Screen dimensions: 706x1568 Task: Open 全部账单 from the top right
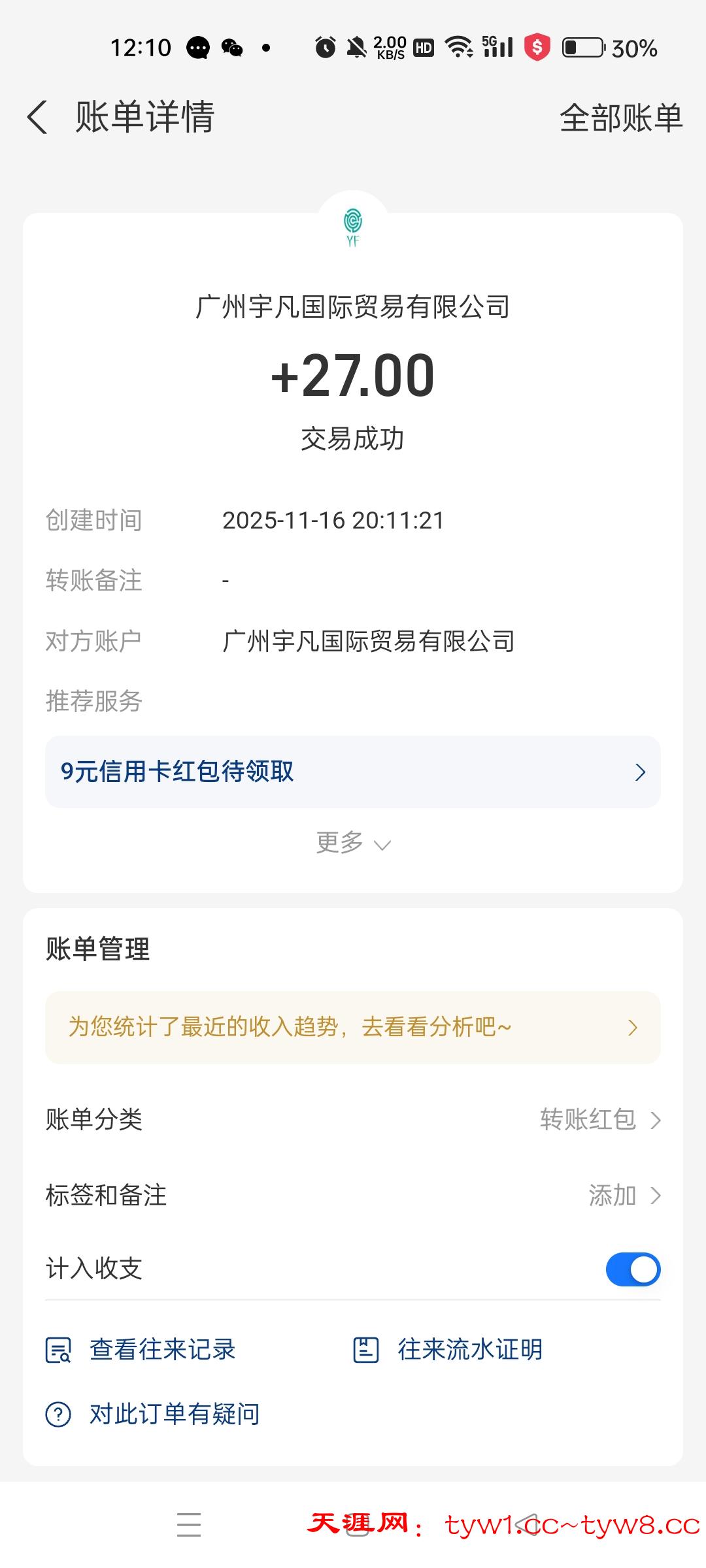pos(620,118)
